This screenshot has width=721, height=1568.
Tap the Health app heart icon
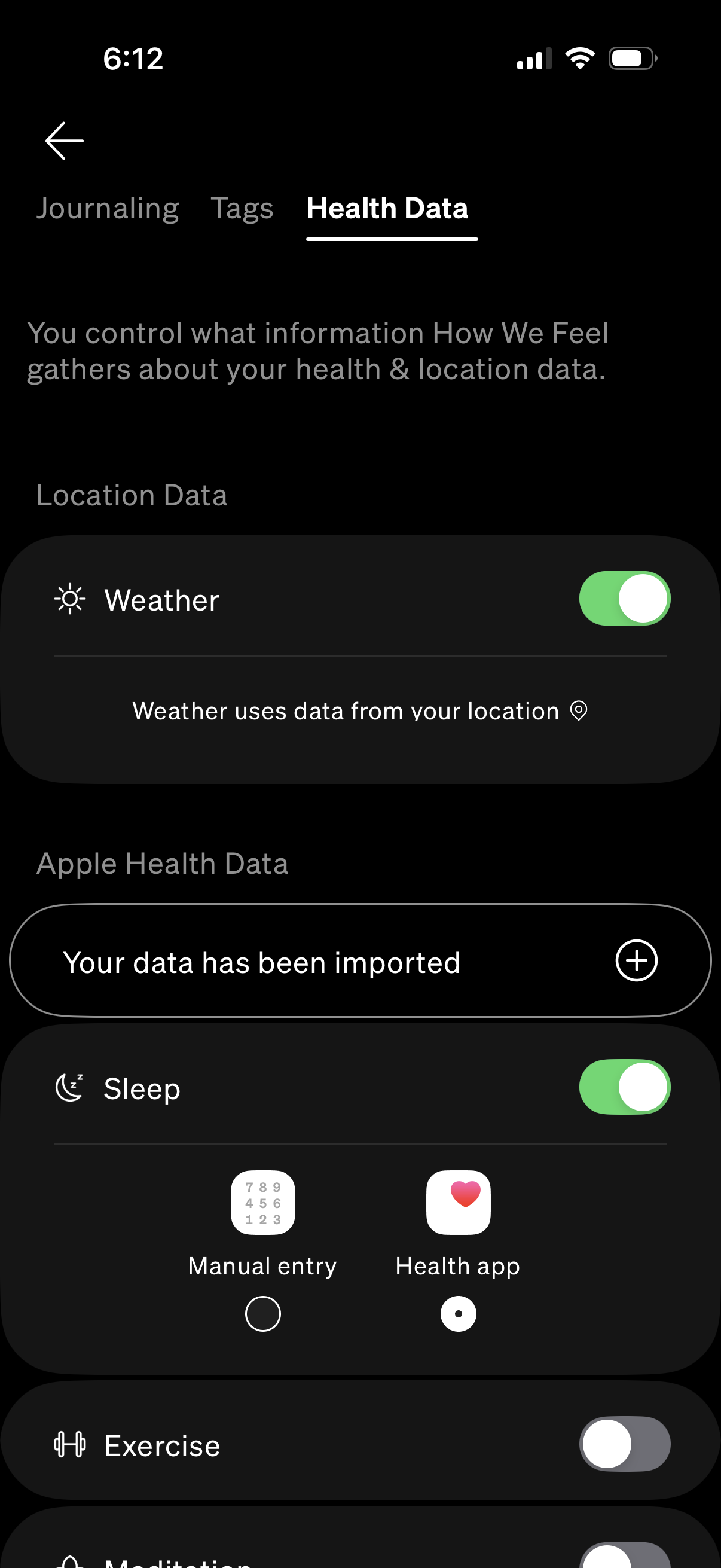pos(458,1202)
